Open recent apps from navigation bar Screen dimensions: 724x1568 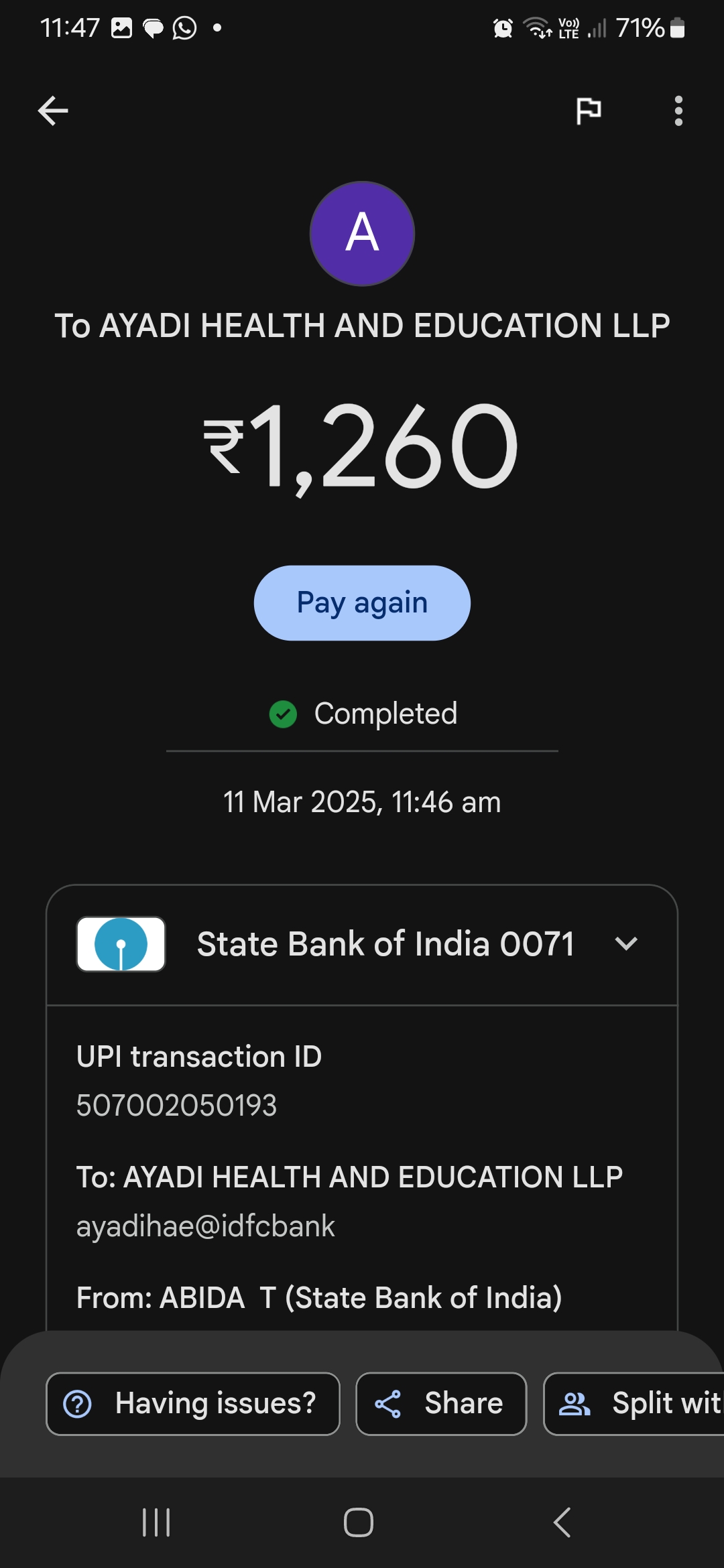click(156, 1522)
